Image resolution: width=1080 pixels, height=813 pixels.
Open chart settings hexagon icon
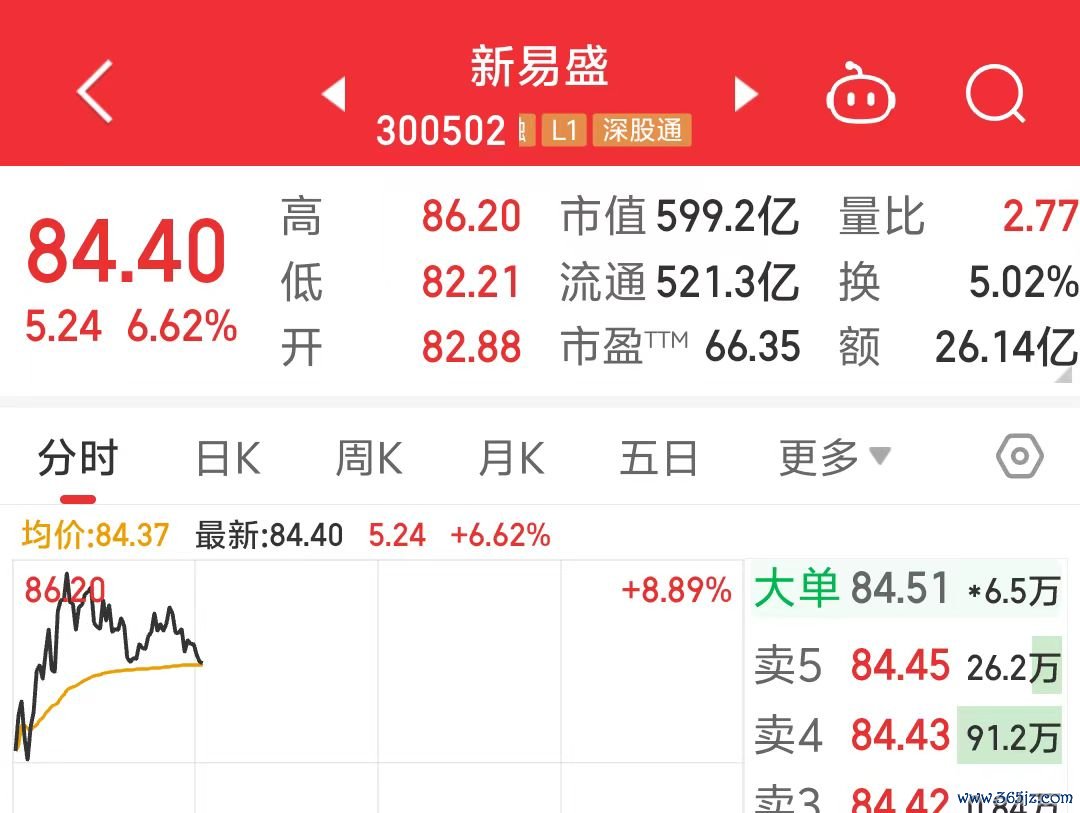pos(1019,458)
